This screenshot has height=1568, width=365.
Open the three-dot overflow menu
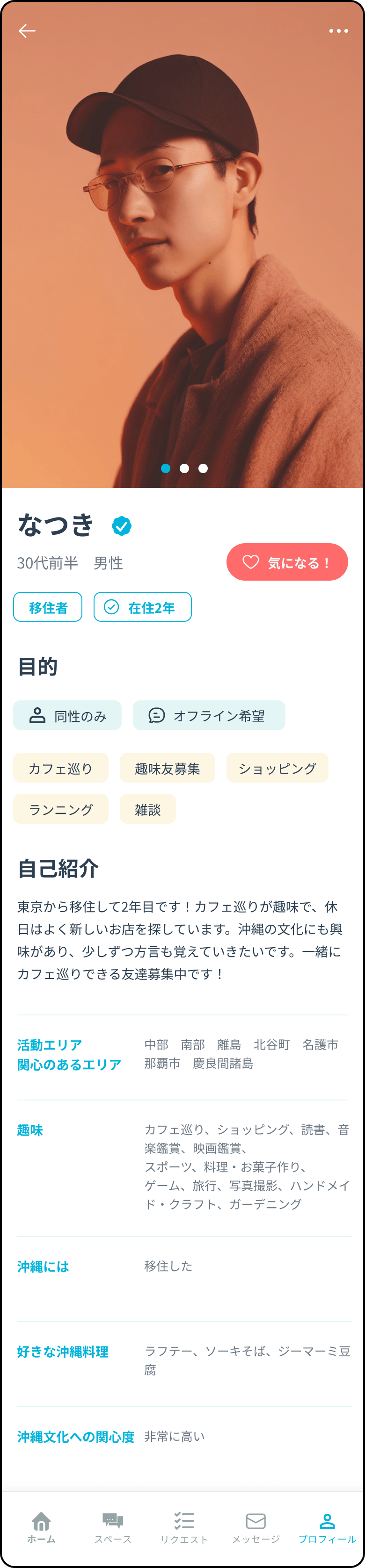coord(338,30)
